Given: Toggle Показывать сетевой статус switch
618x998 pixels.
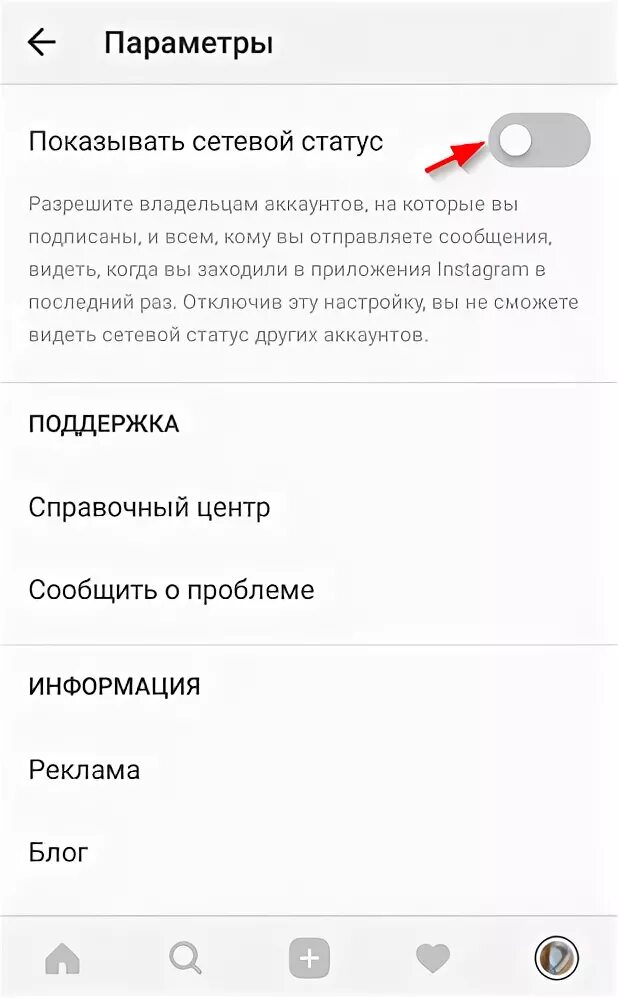Looking at the screenshot, I should [539, 140].
